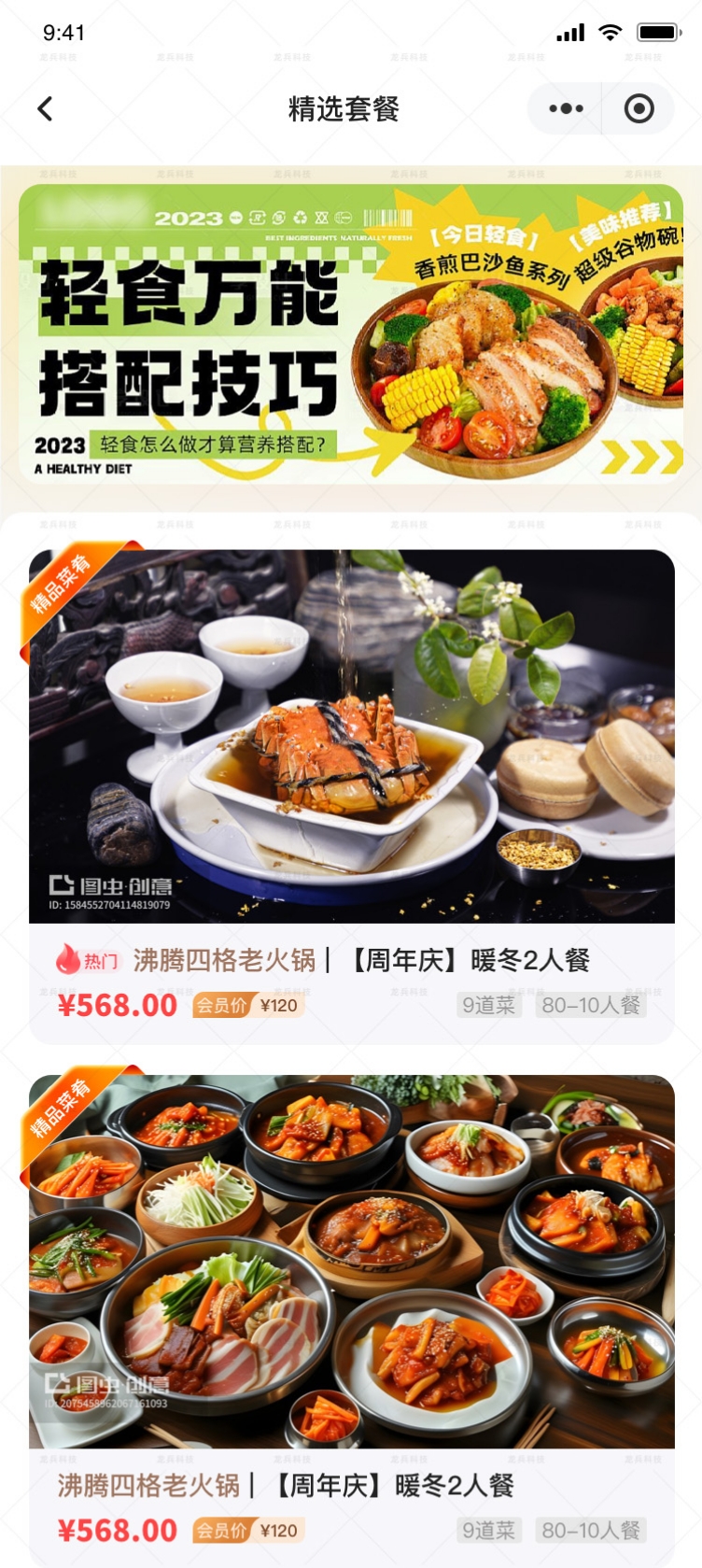Close the mini program via target icon
This screenshot has height=1568, width=702.
(639, 109)
